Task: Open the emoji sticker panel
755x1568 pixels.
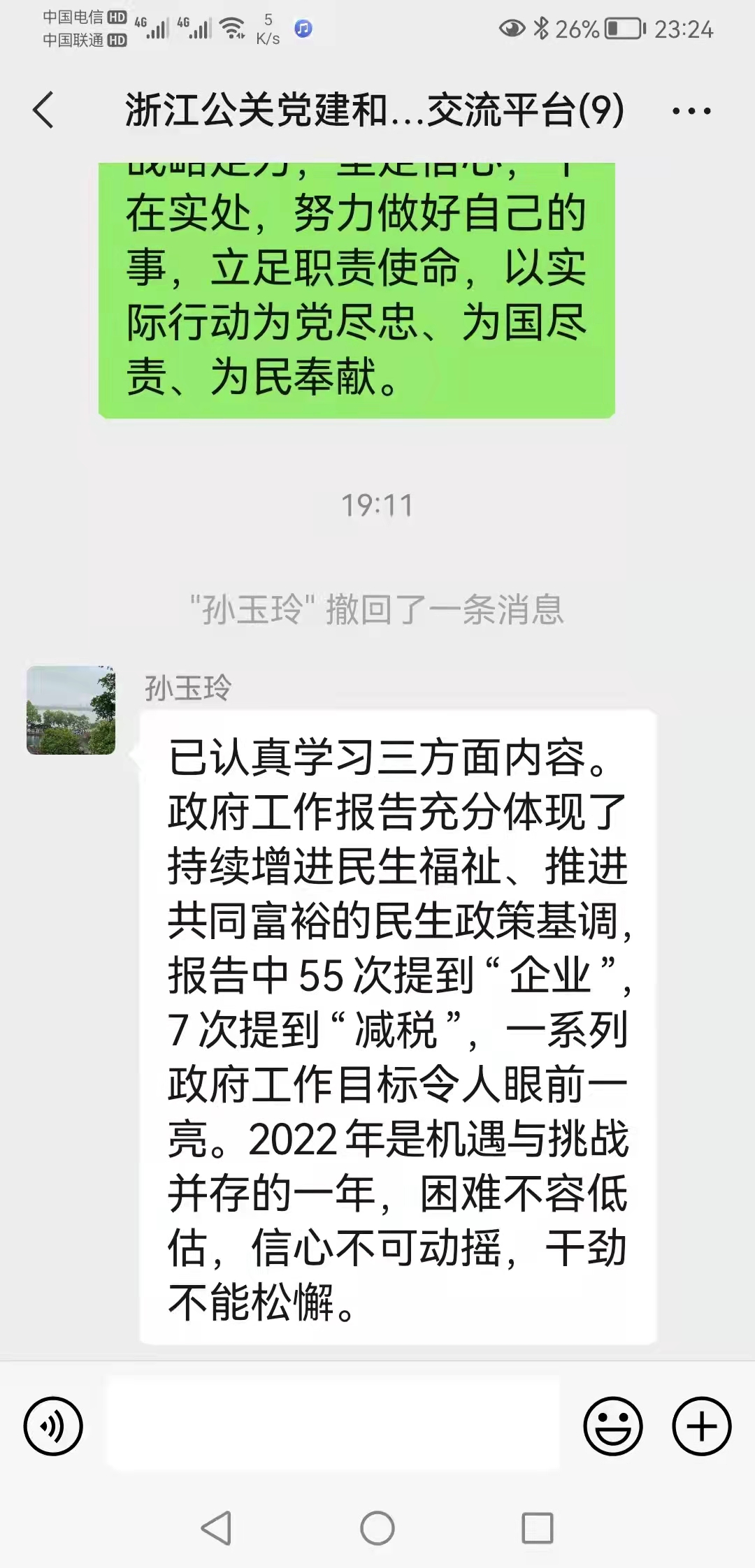Action: point(613,1426)
